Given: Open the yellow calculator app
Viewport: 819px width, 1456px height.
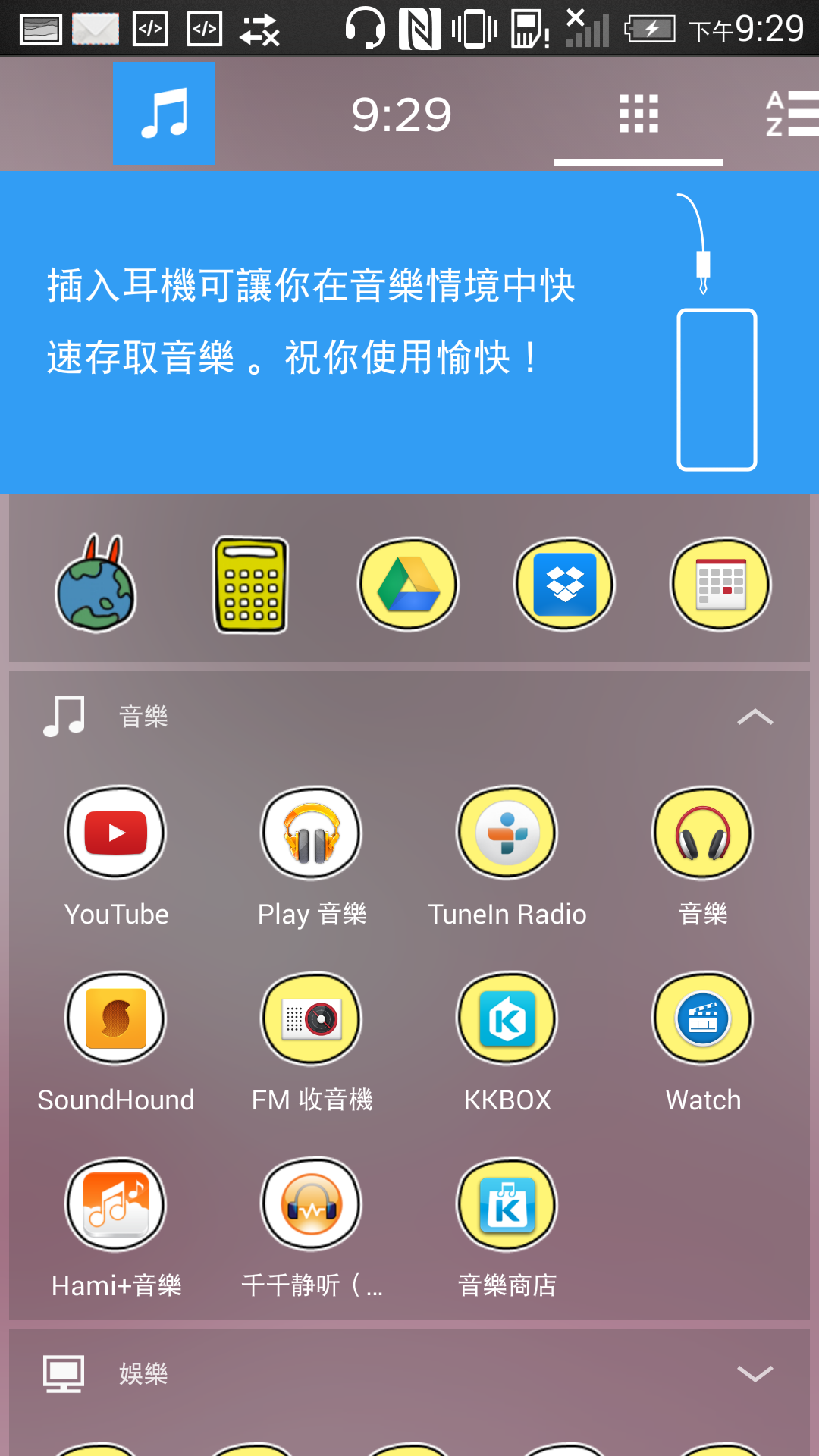Looking at the screenshot, I should coord(251,585).
